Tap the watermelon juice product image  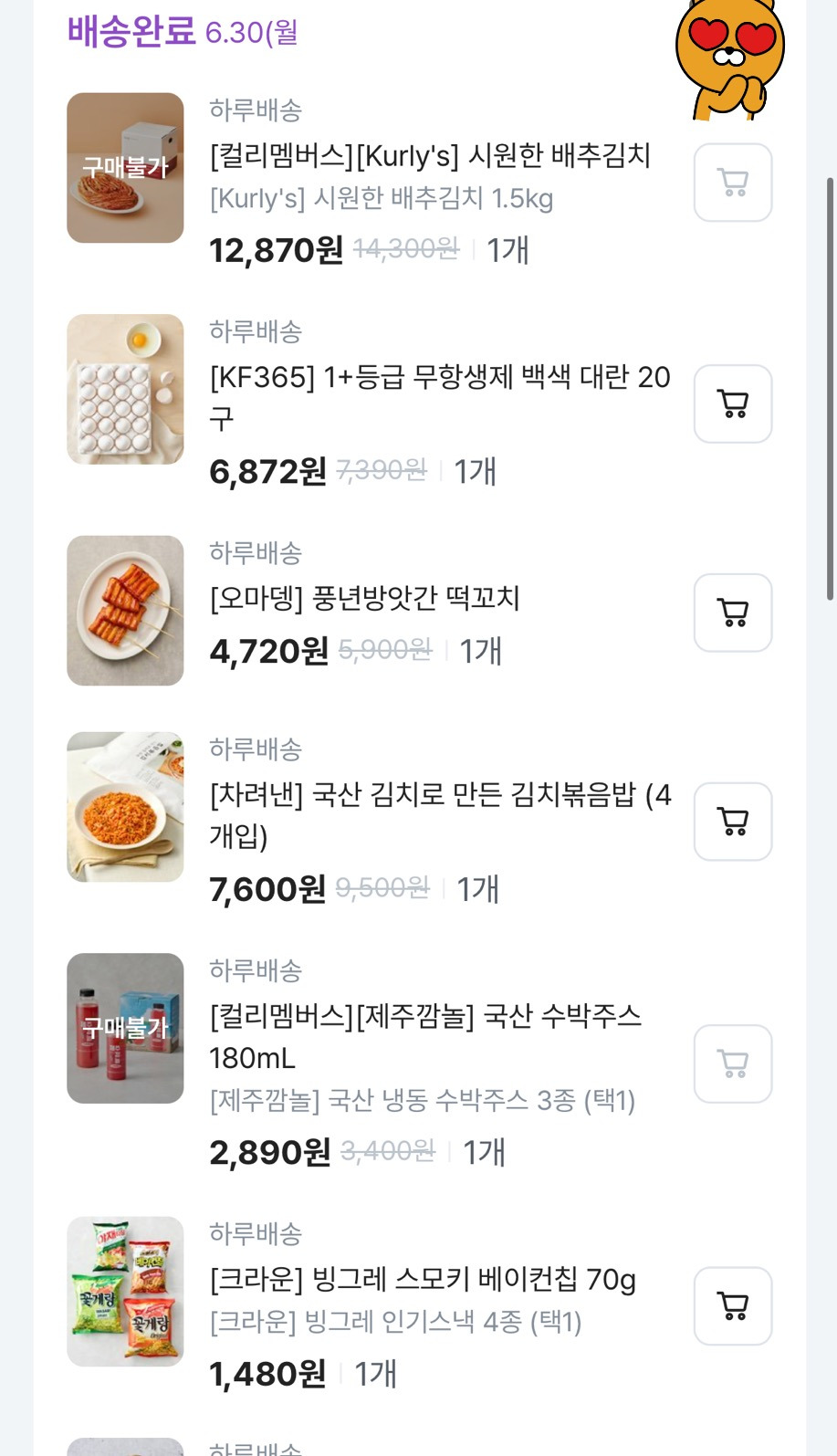pyautogui.click(x=125, y=1029)
